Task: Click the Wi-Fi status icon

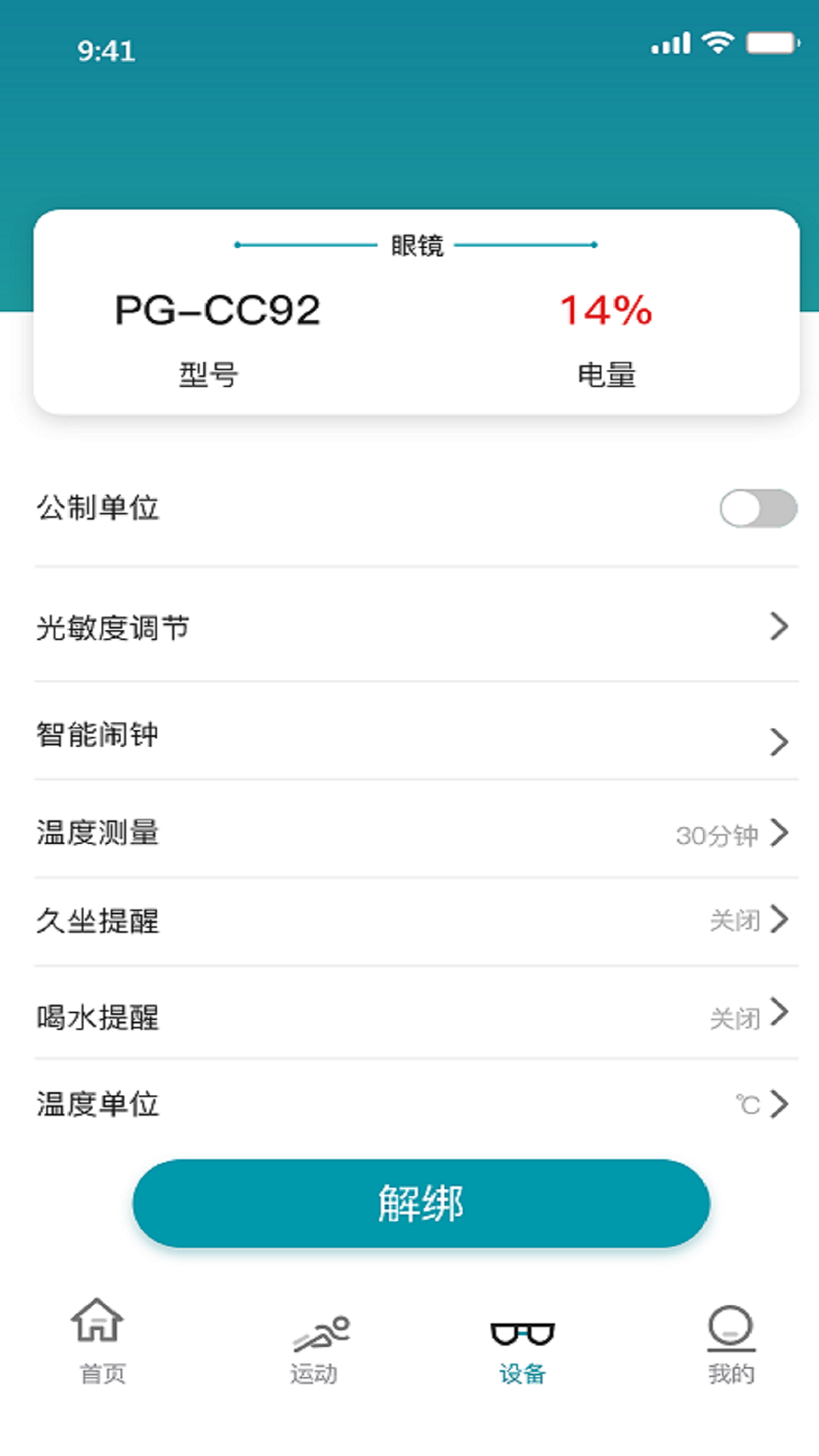Action: [x=716, y=44]
